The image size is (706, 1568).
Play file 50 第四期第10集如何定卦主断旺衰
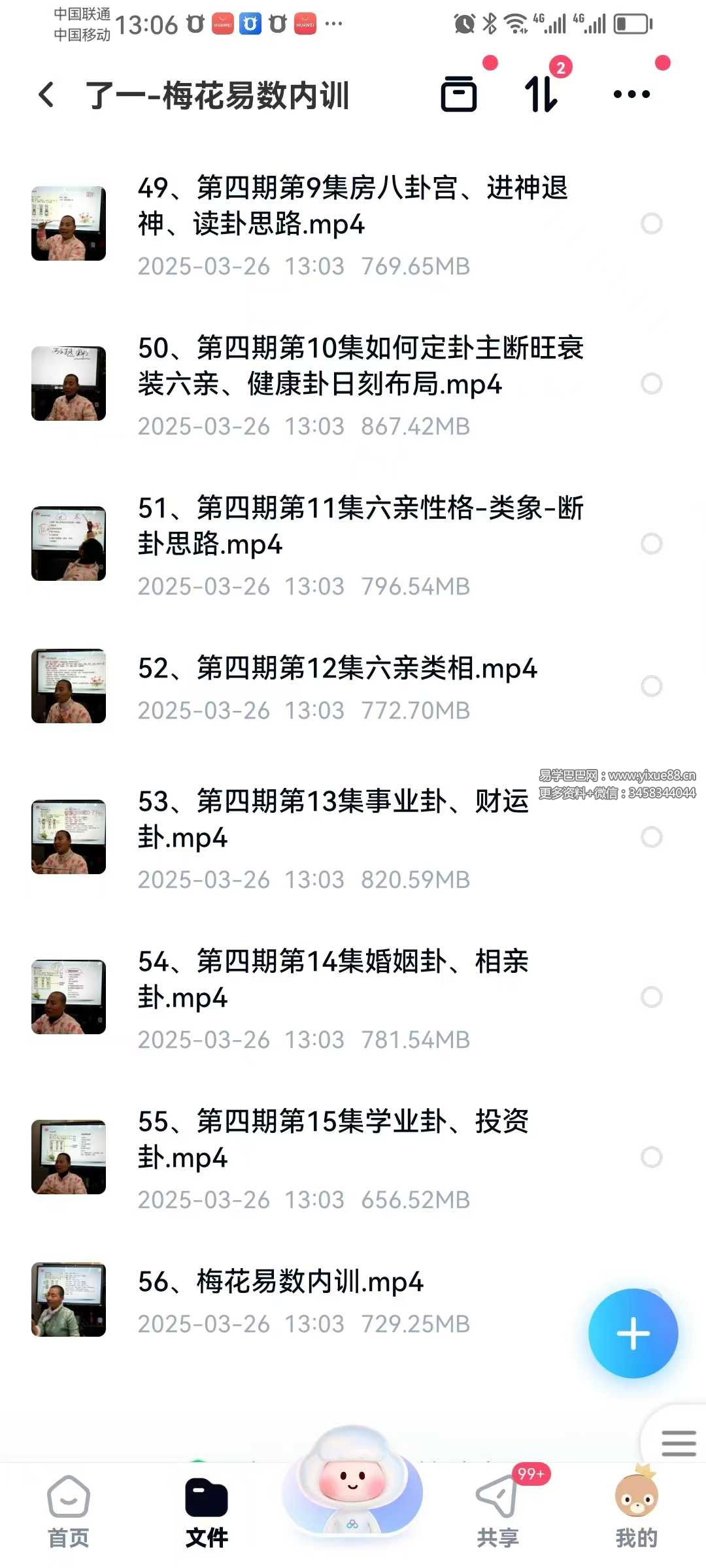[x=360, y=366]
